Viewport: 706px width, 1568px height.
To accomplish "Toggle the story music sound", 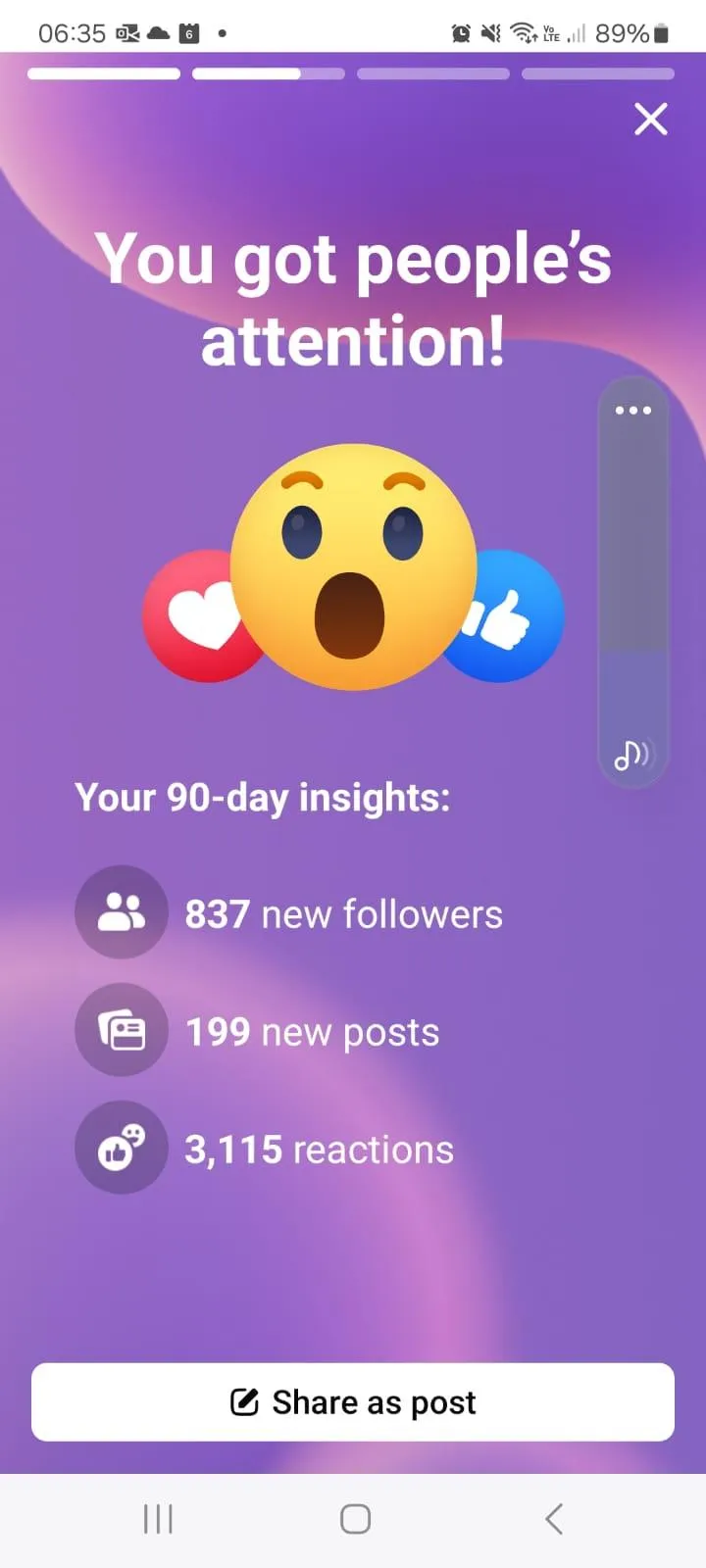I will (632, 754).
